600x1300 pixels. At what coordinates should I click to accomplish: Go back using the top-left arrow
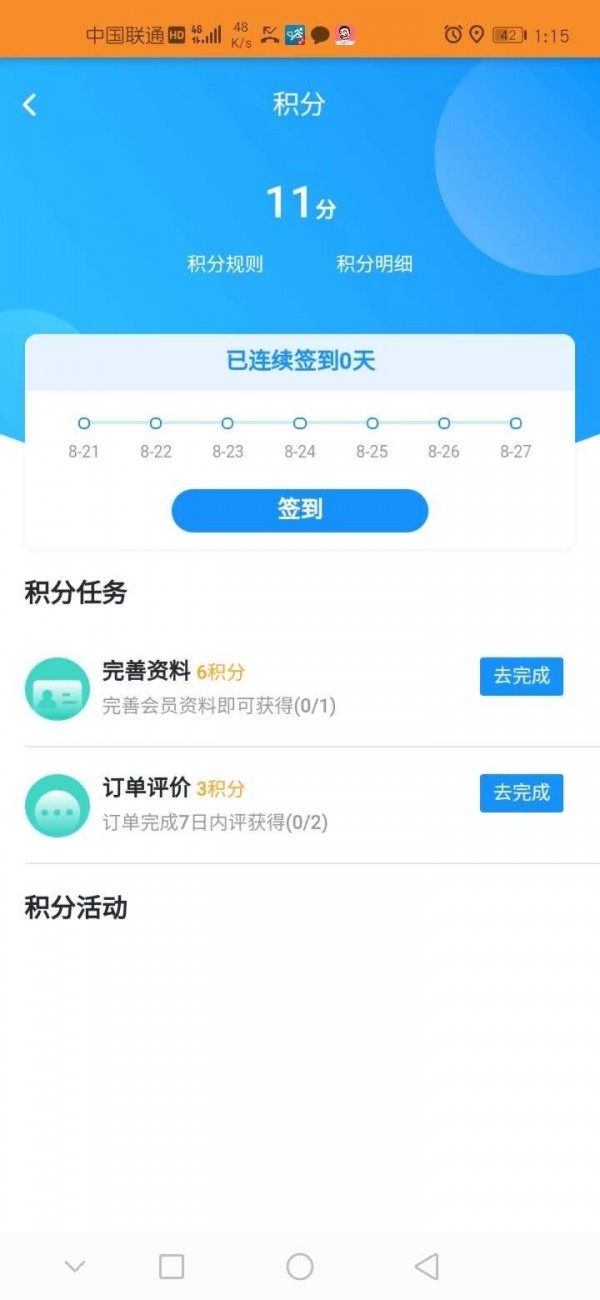click(x=30, y=104)
